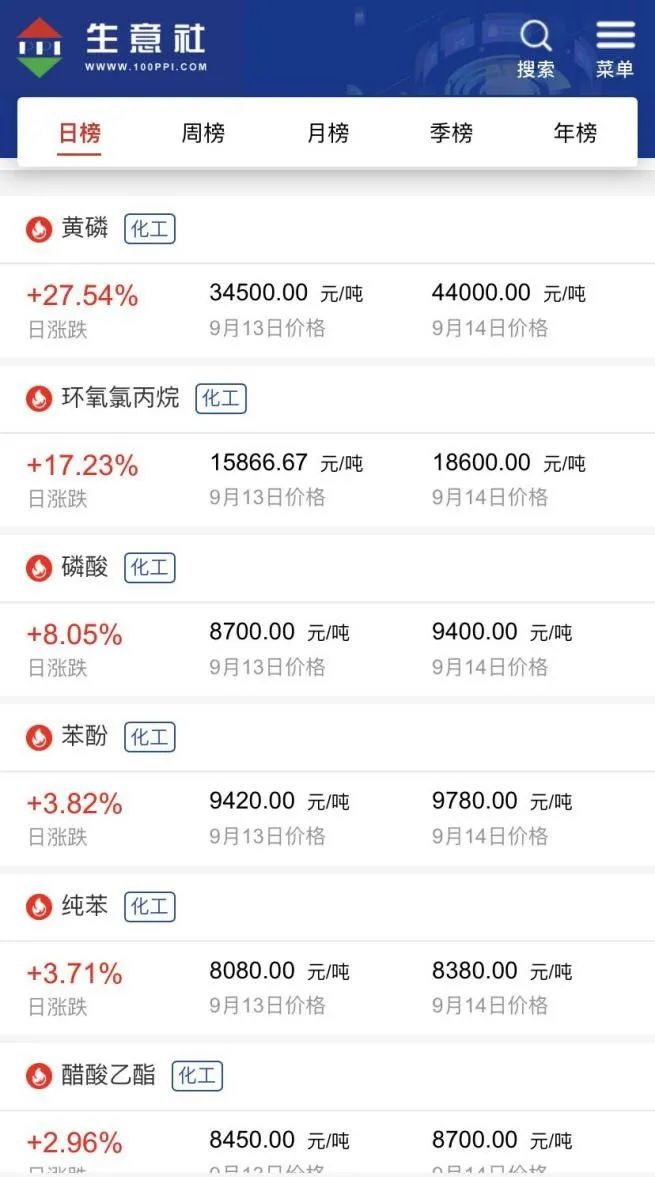Open the 搜索 search icon

click(536, 49)
